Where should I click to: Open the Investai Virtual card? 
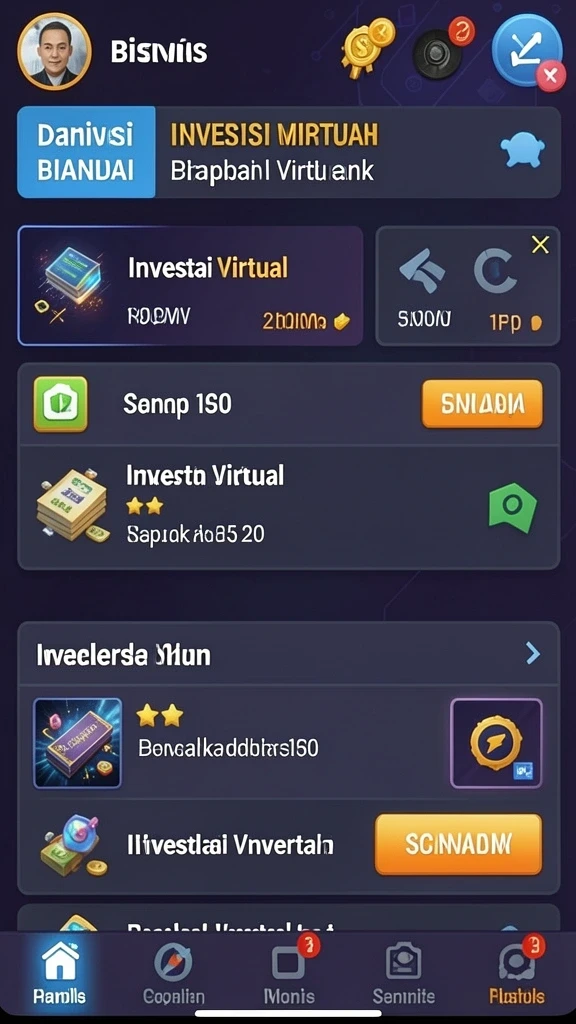[190, 285]
